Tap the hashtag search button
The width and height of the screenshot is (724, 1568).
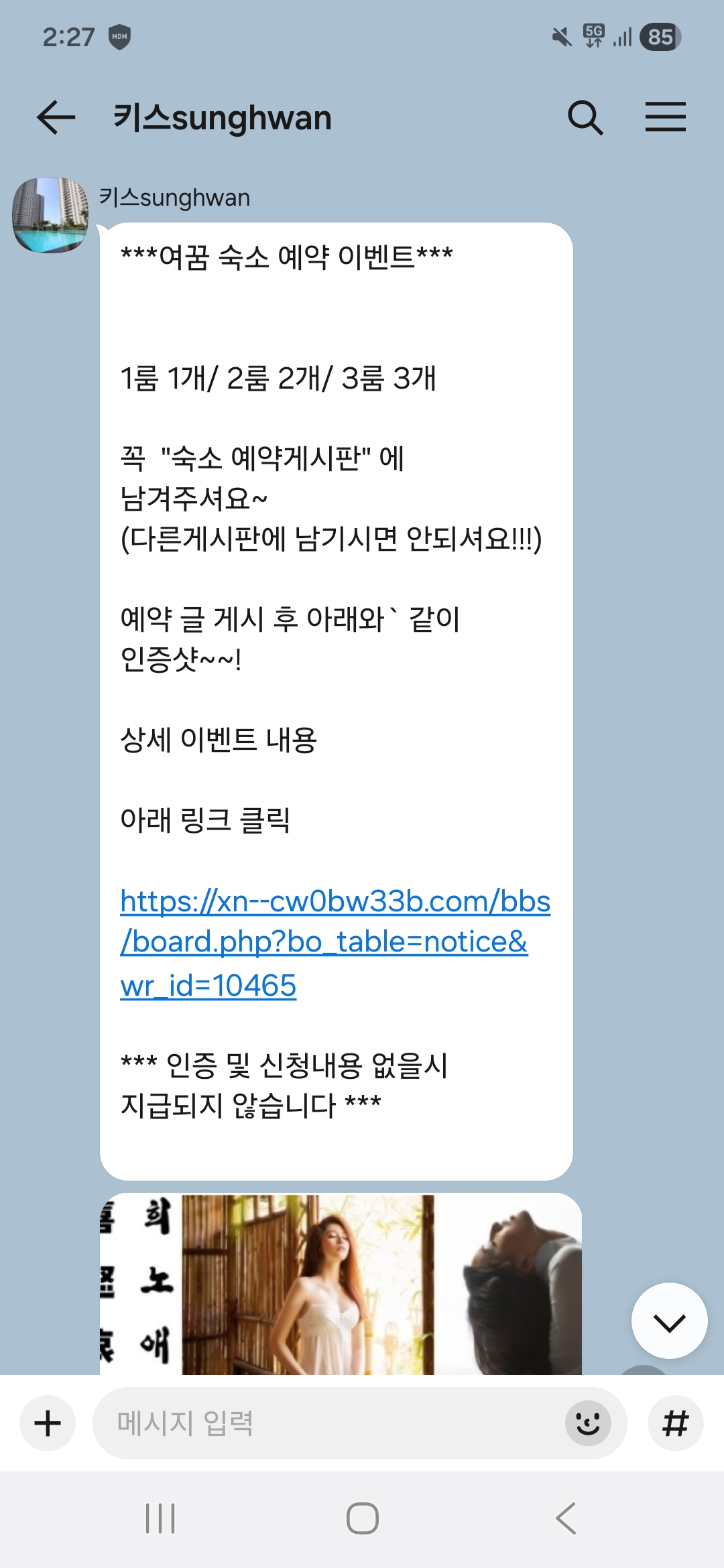(x=675, y=1423)
